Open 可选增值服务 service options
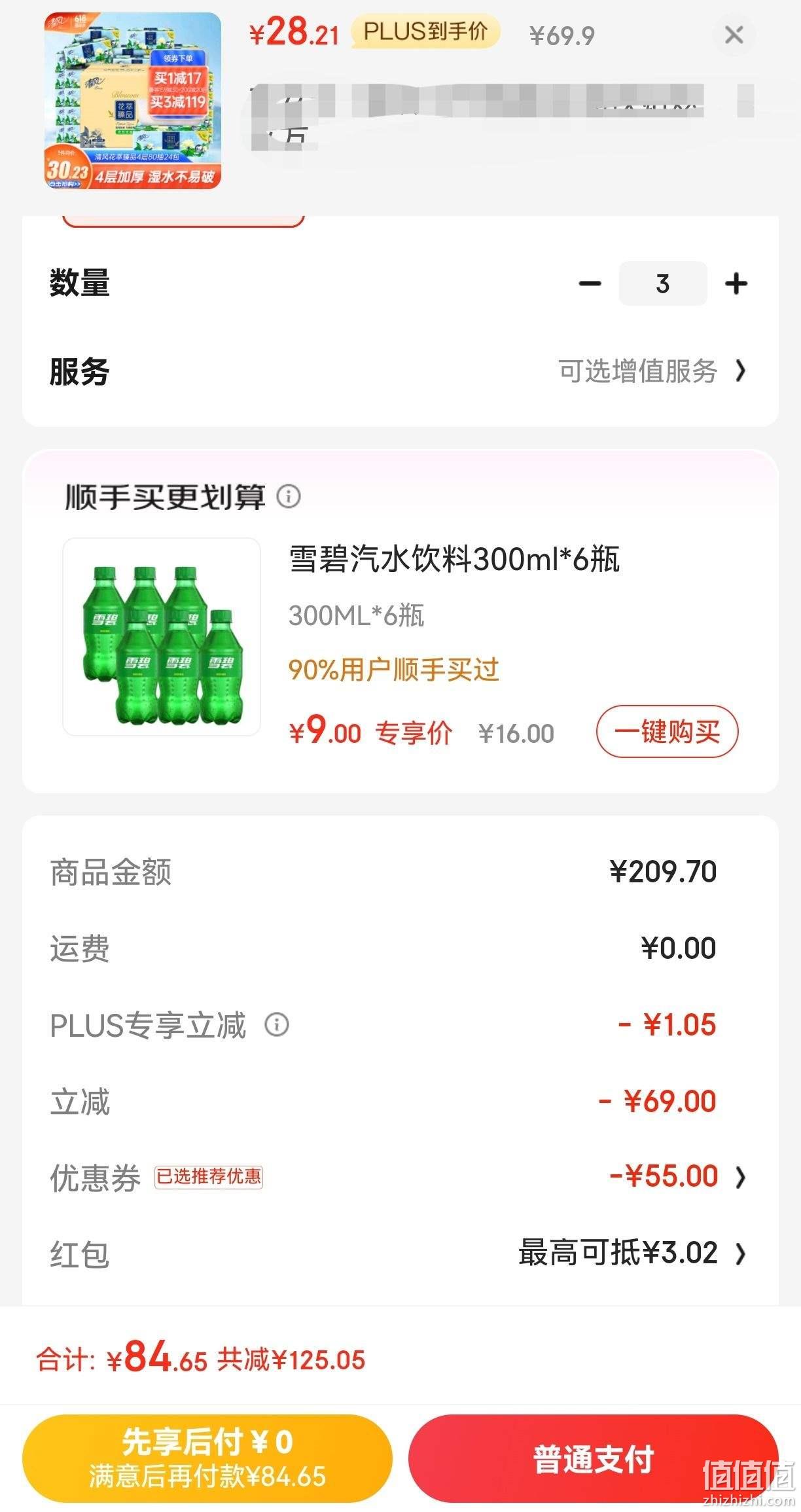Image resolution: width=801 pixels, height=1512 pixels. click(x=652, y=371)
